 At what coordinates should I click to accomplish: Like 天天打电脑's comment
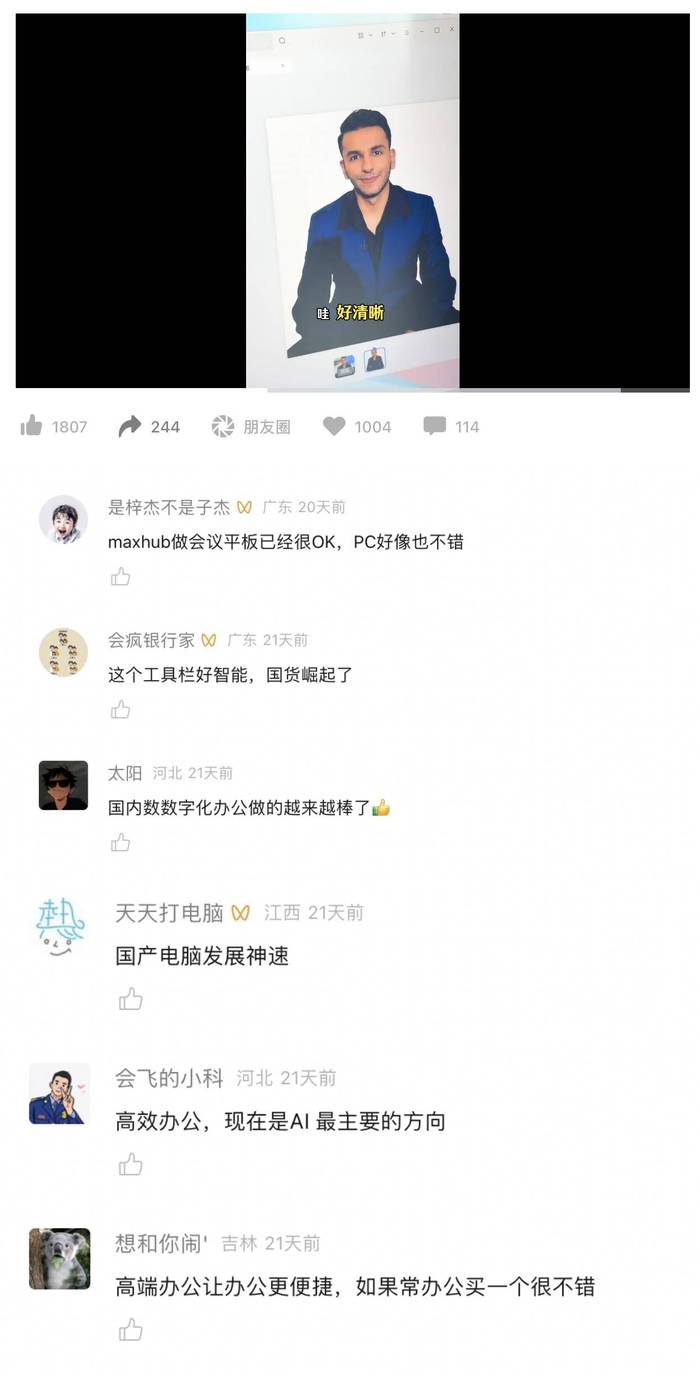pyautogui.click(x=131, y=998)
